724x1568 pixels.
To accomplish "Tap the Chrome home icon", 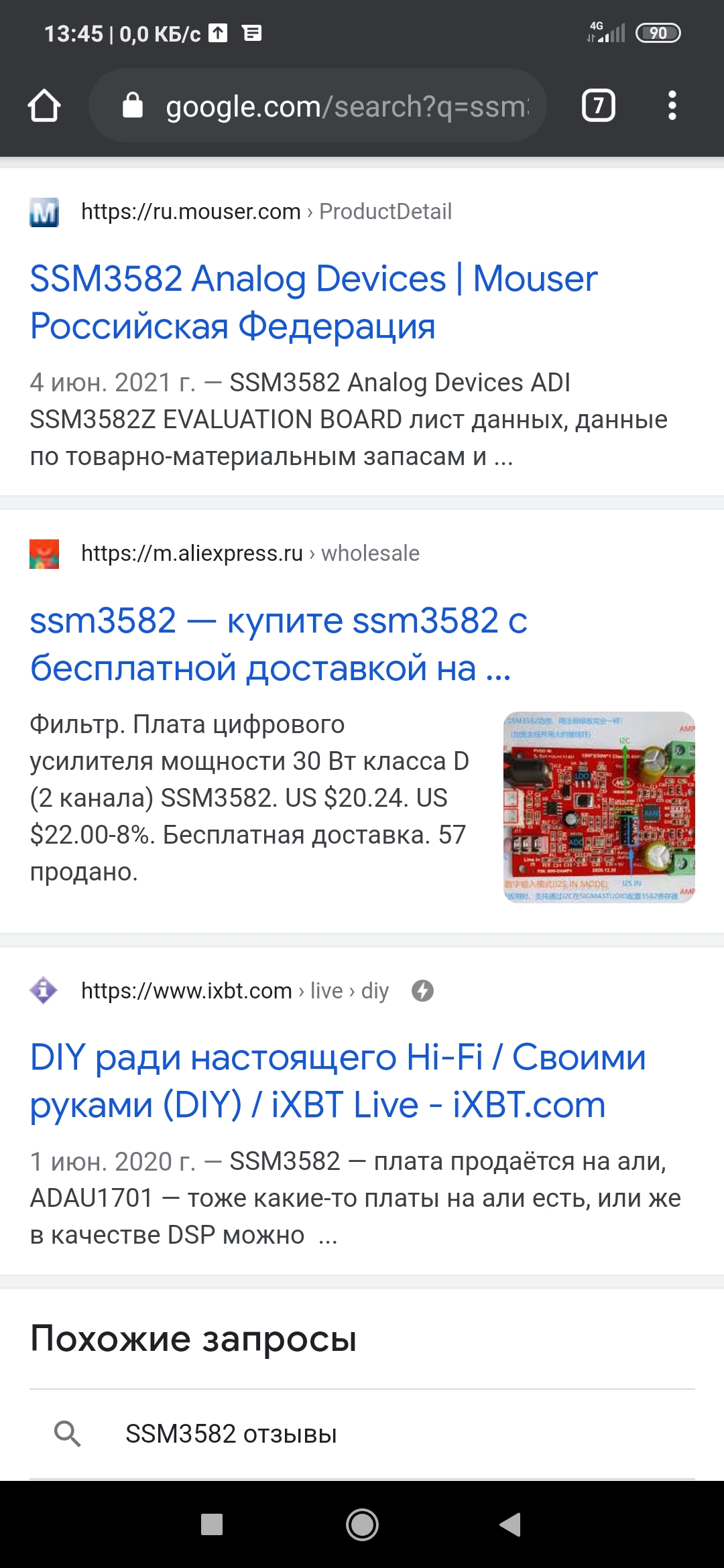I will [x=44, y=106].
